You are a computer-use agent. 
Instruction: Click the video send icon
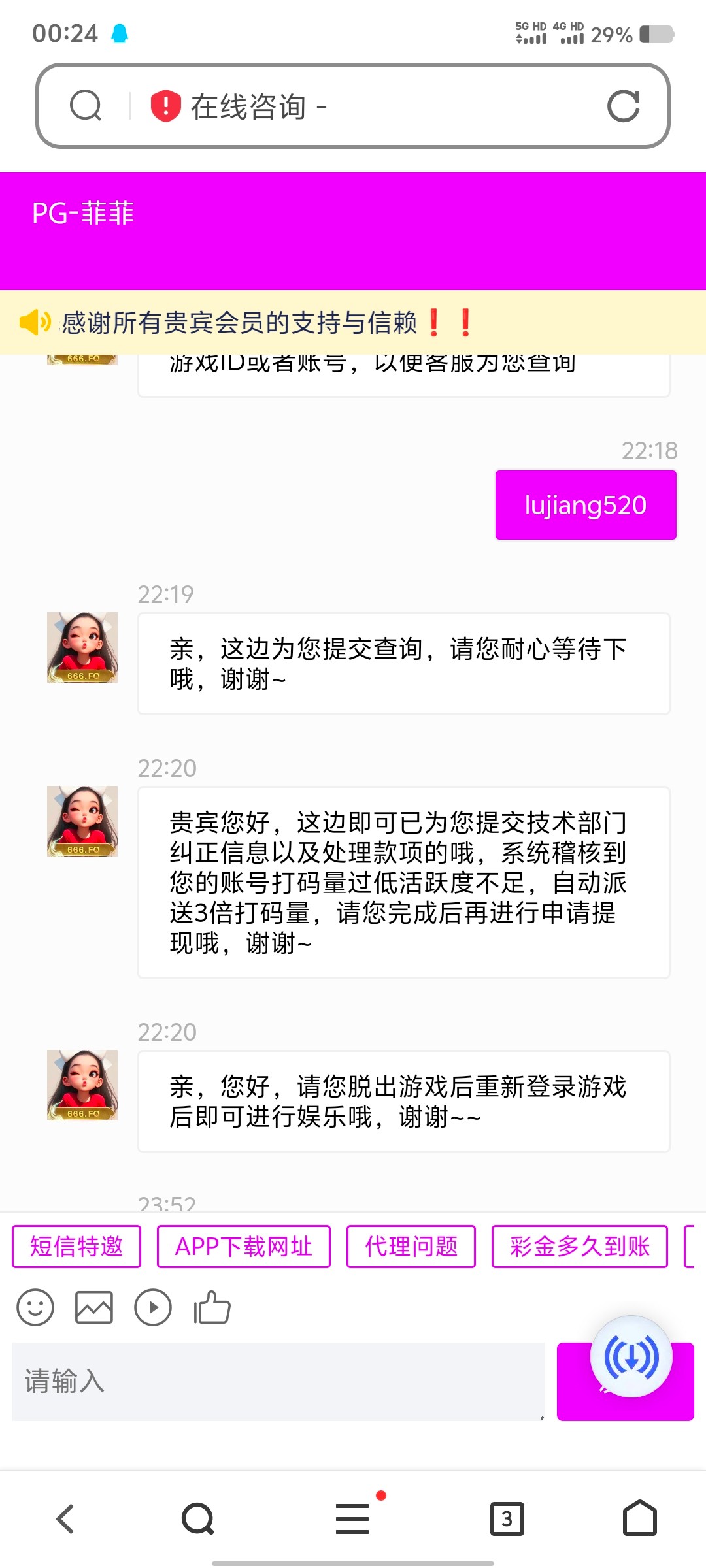[x=154, y=1307]
